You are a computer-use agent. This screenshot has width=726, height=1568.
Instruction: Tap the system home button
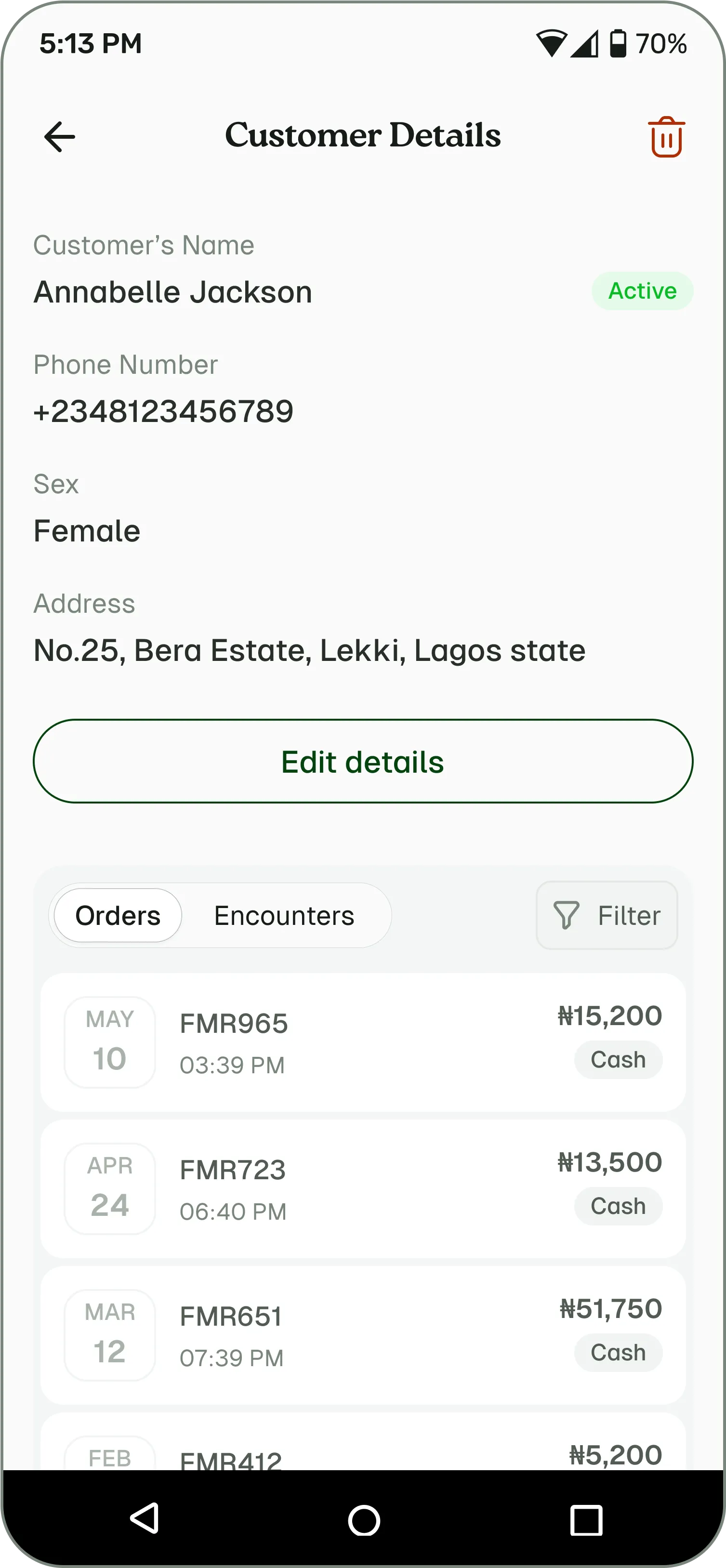coord(364,1520)
